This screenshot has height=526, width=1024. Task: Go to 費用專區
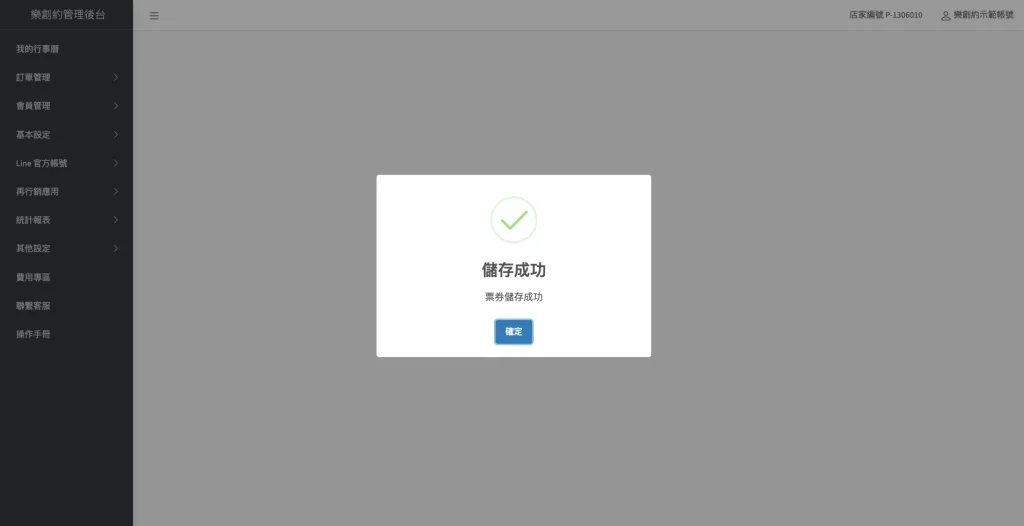click(33, 277)
